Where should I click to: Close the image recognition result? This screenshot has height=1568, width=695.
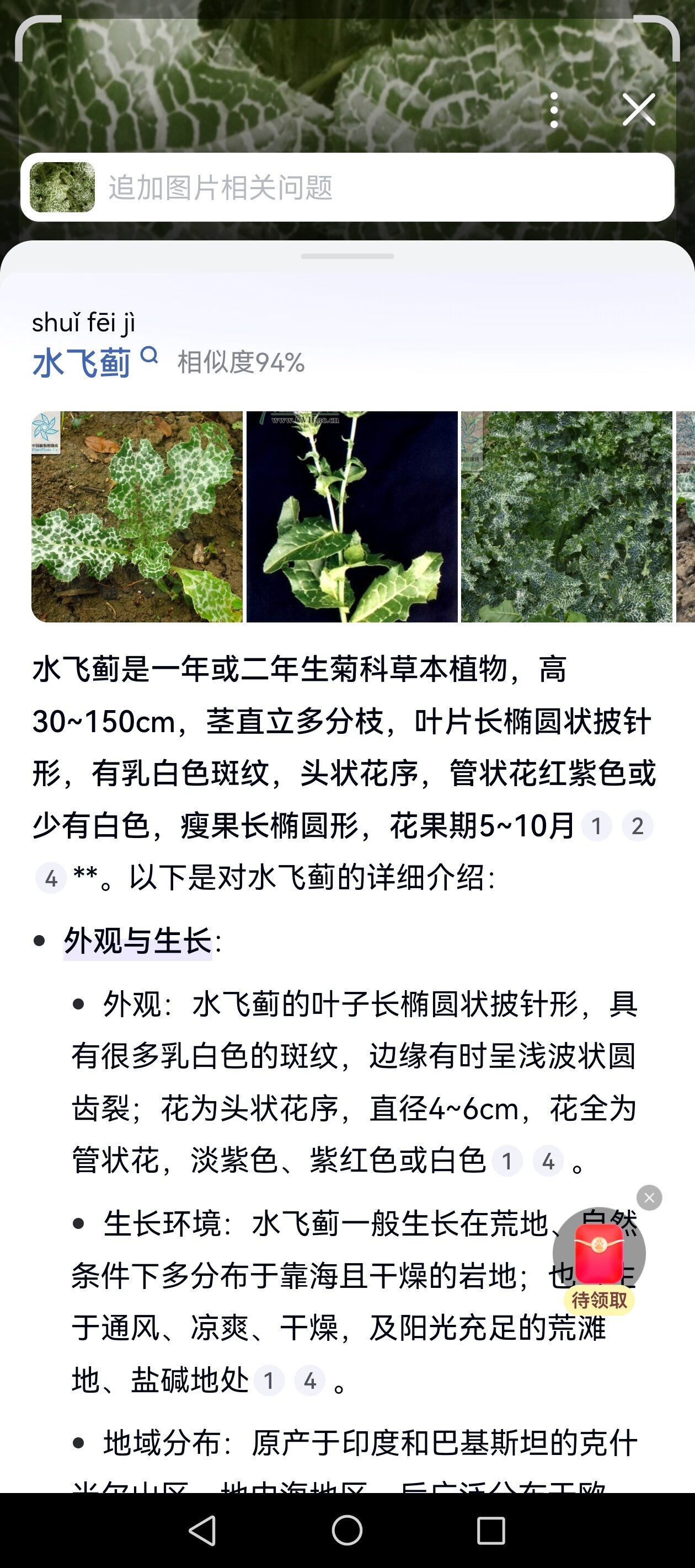tap(638, 110)
